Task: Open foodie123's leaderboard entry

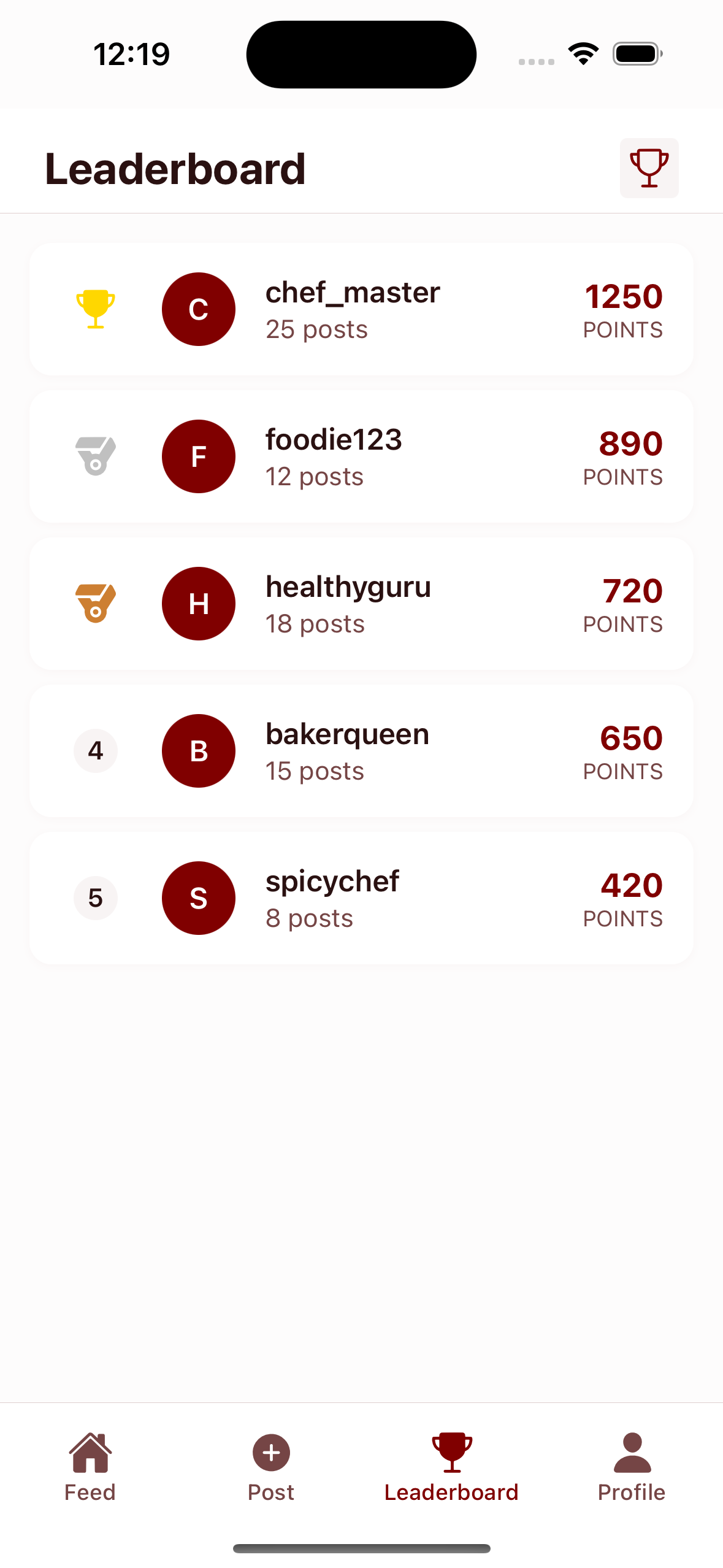Action: 361,456
